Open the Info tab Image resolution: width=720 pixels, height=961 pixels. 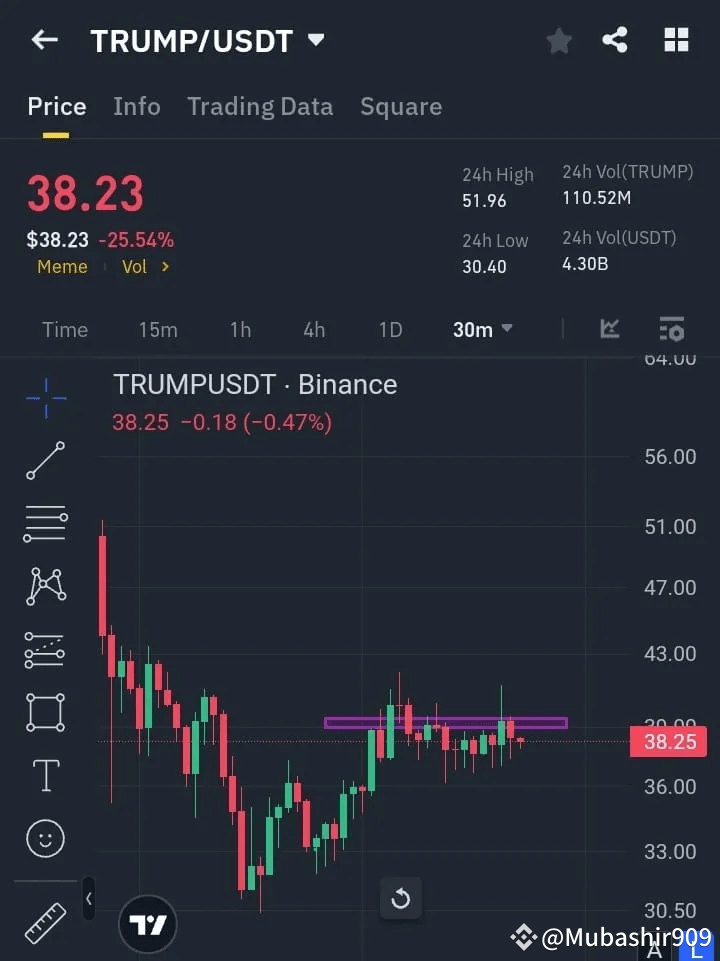[137, 106]
